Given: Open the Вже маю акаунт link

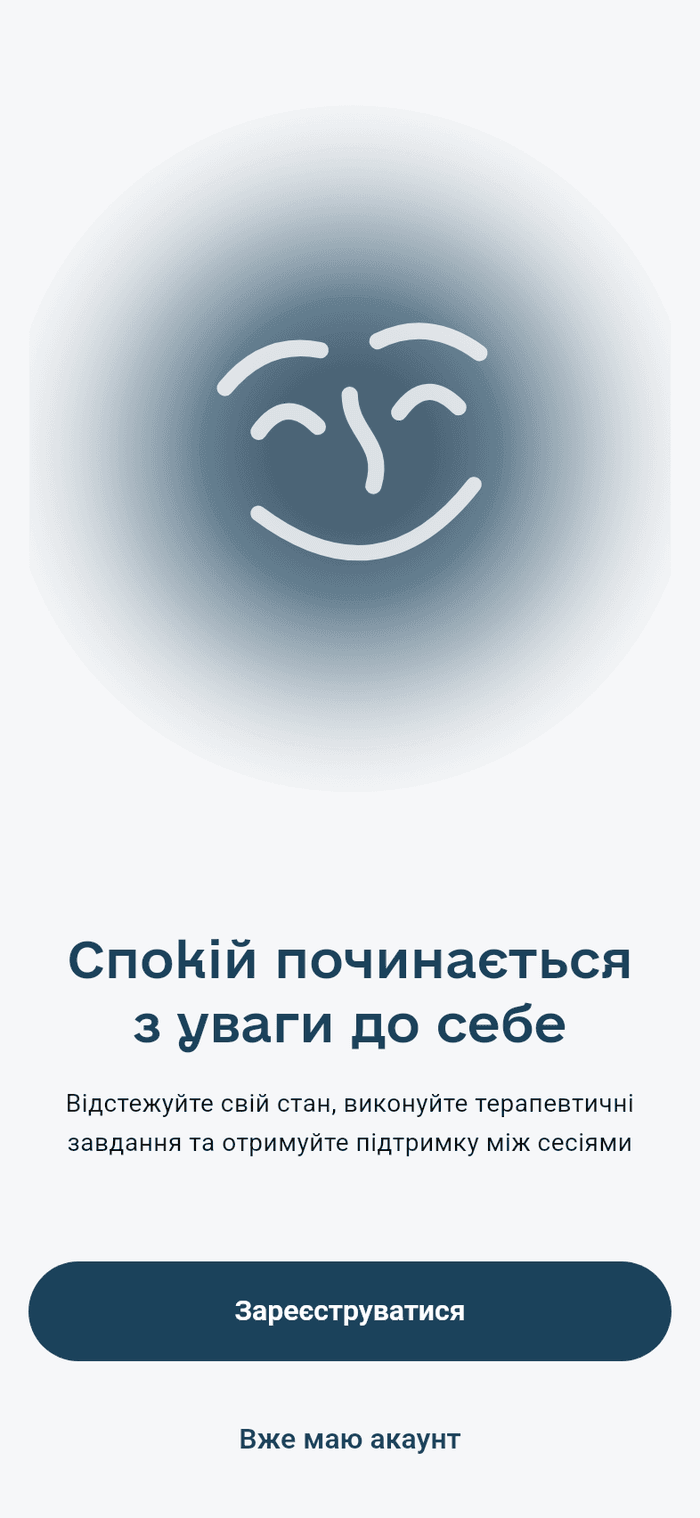Looking at the screenshot, I should (350, 1439).
